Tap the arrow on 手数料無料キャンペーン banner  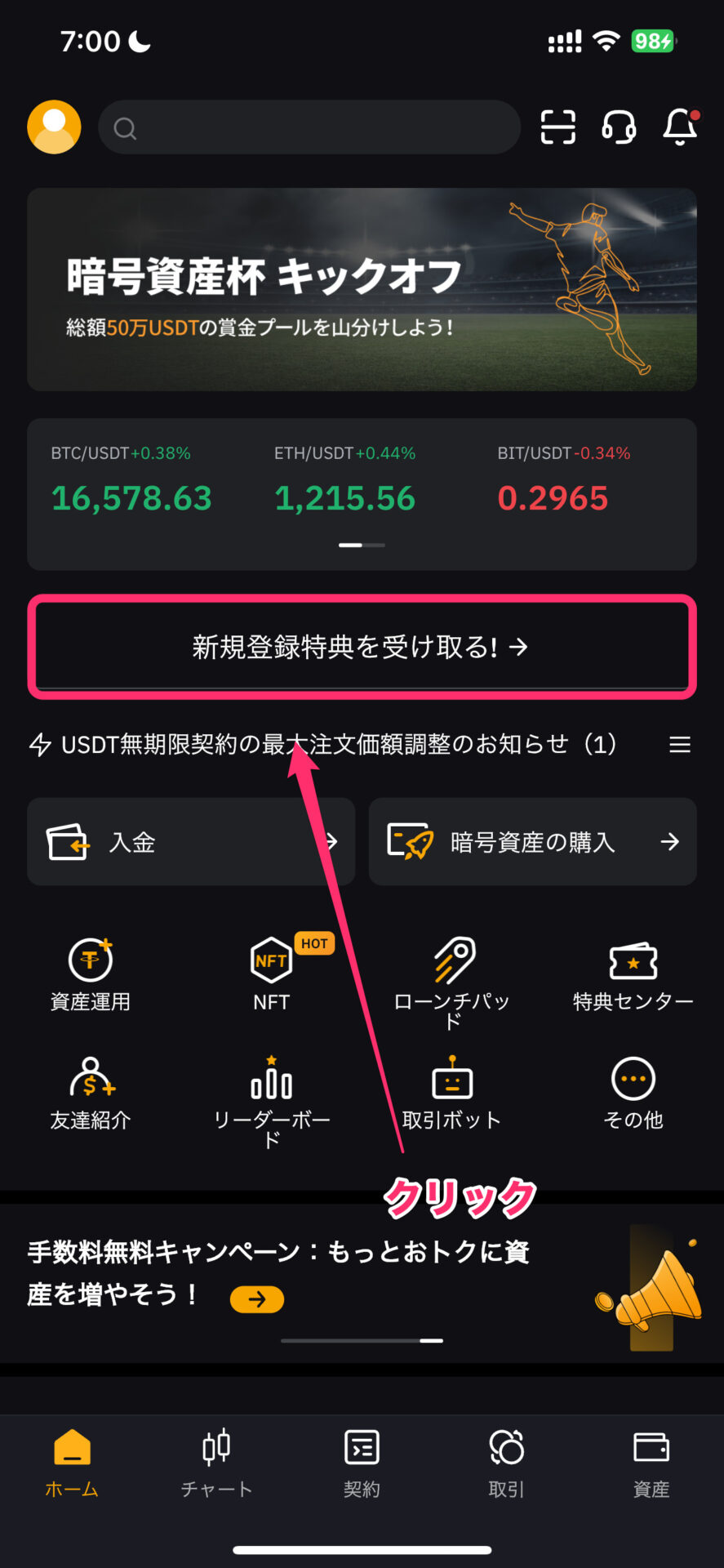256,1299
